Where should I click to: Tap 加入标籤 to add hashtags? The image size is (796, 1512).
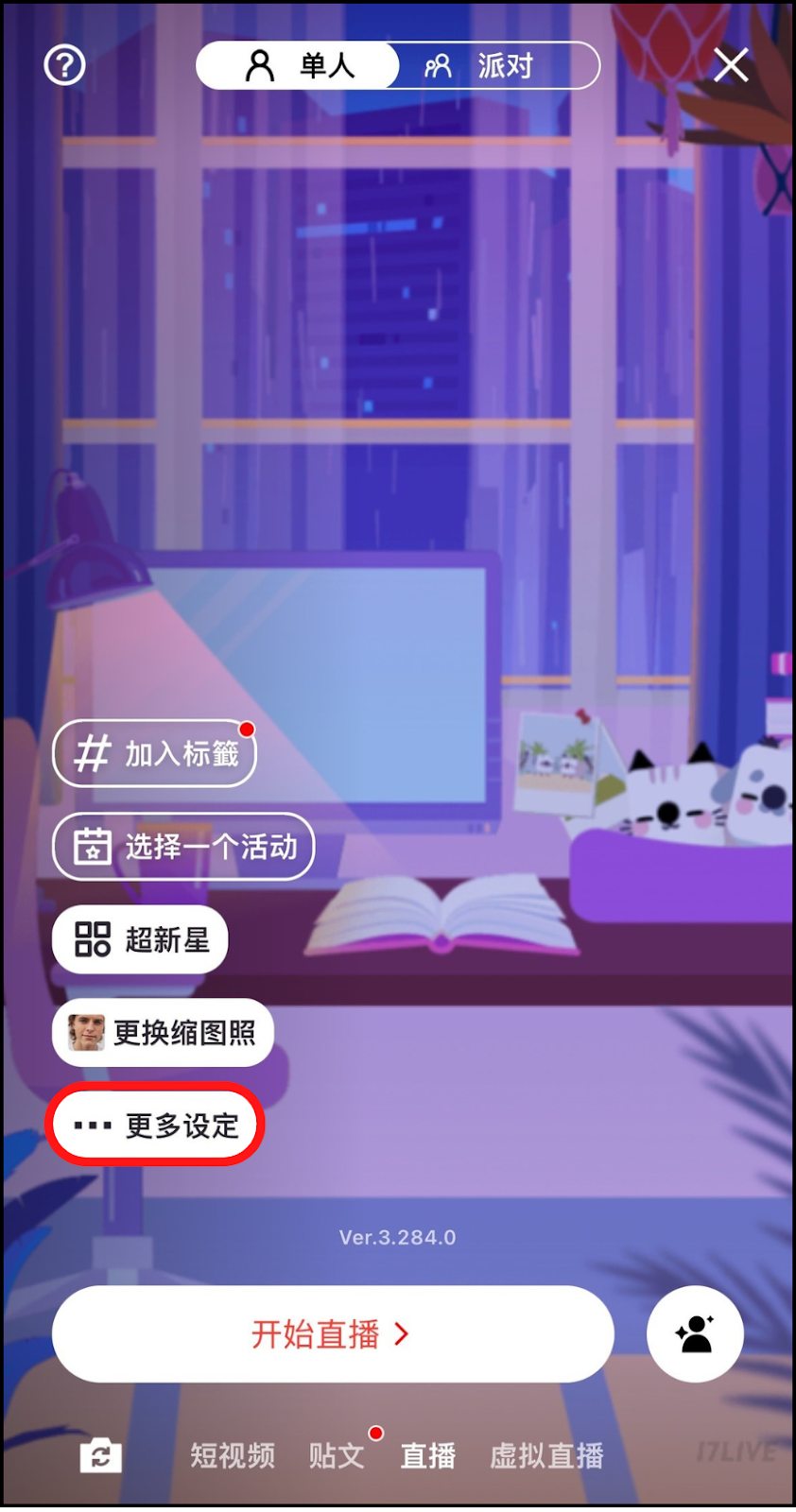click(154, 753)
